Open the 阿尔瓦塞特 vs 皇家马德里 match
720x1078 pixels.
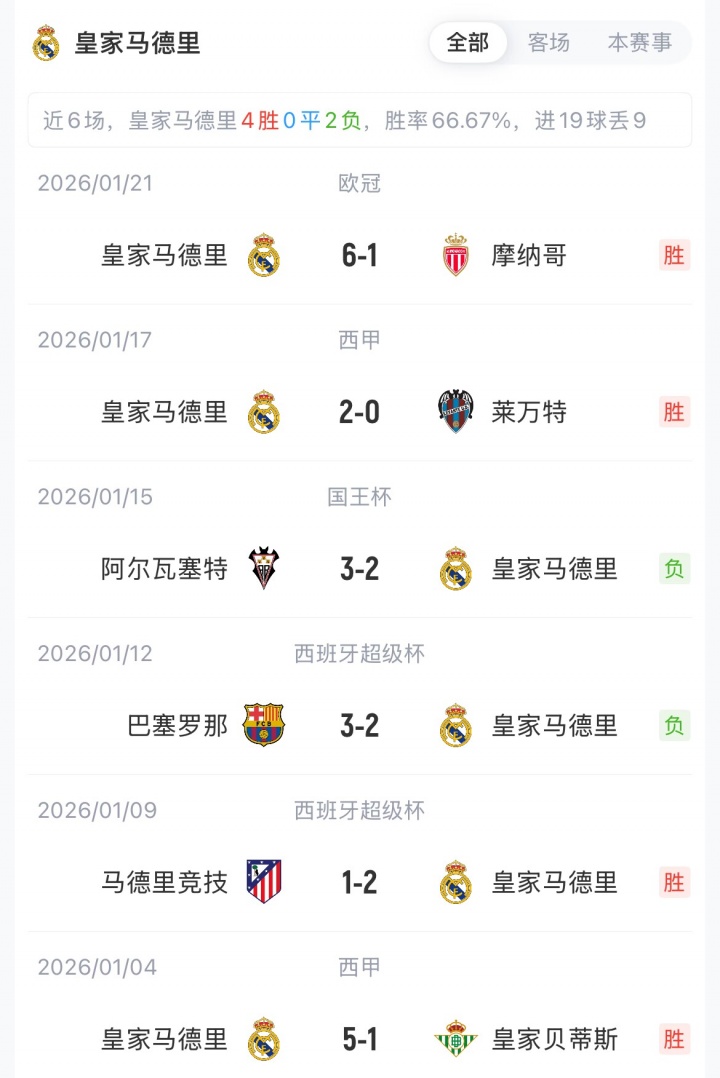click(360, 569)
